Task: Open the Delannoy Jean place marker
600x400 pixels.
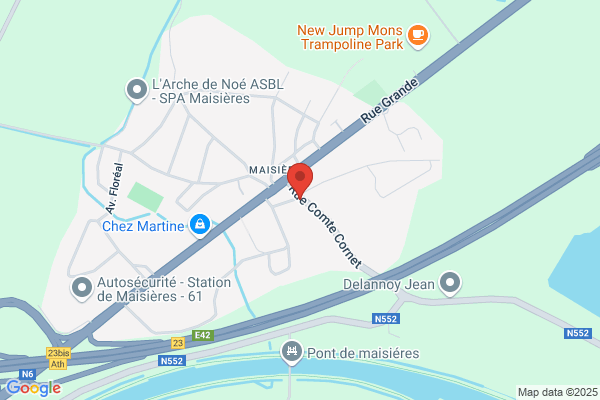Action: 450,284
